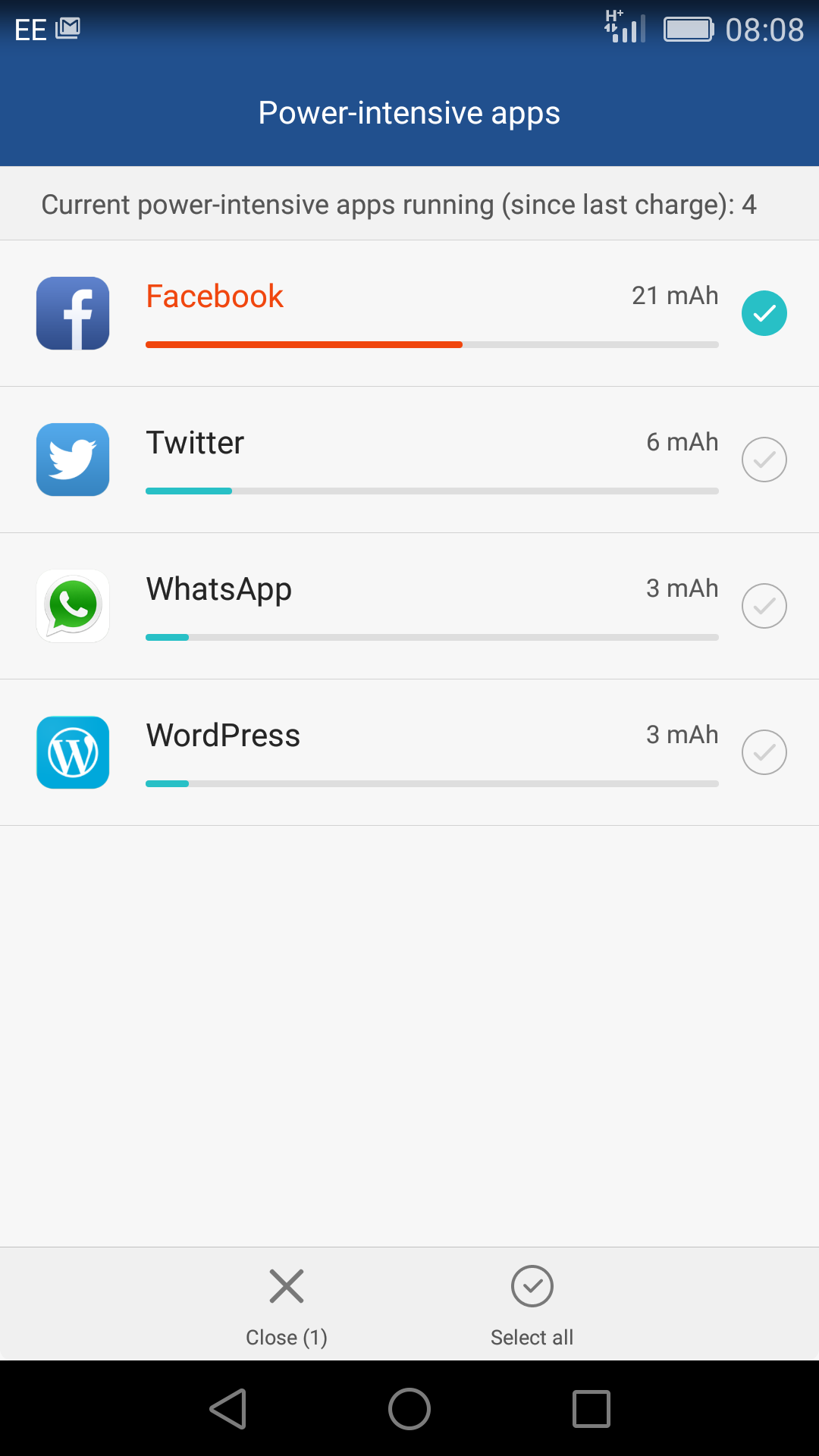819x1456 pixels.
Task: Uncheck the Facebook checkbox
Action: pos(764,313)
